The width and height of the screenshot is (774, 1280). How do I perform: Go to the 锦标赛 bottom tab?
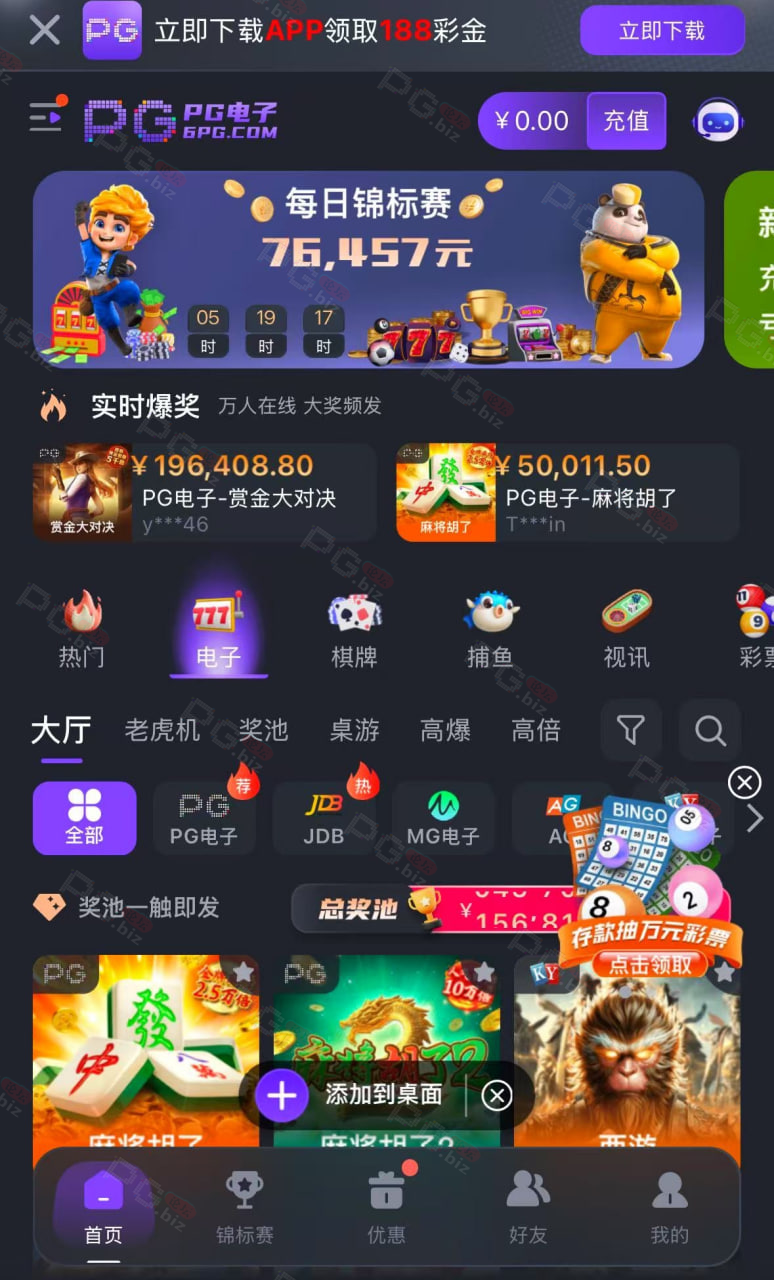[245, 1207]
